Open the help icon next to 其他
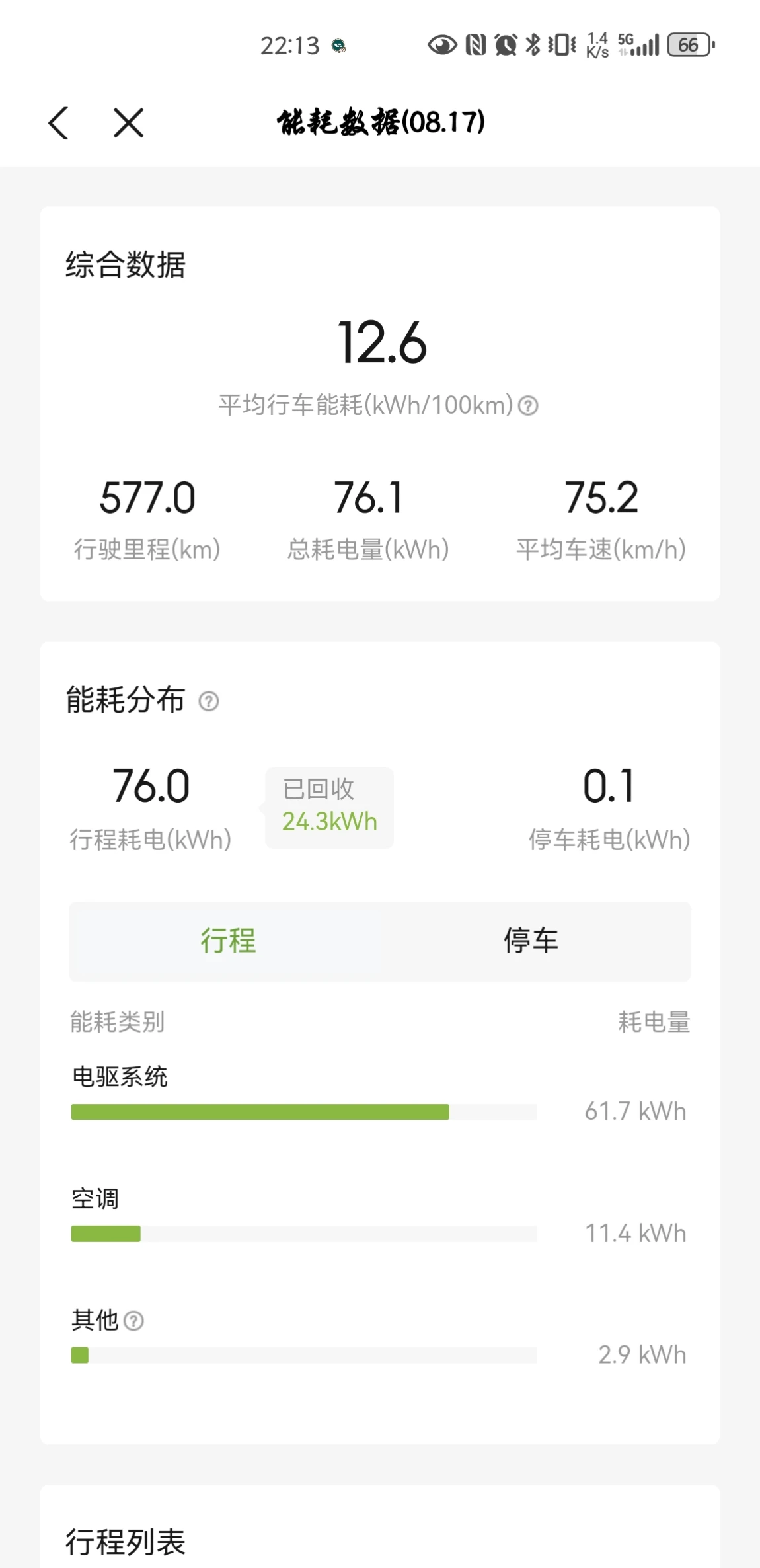The width and height of the screenshot is (760, 1568). click(133, 1321)
